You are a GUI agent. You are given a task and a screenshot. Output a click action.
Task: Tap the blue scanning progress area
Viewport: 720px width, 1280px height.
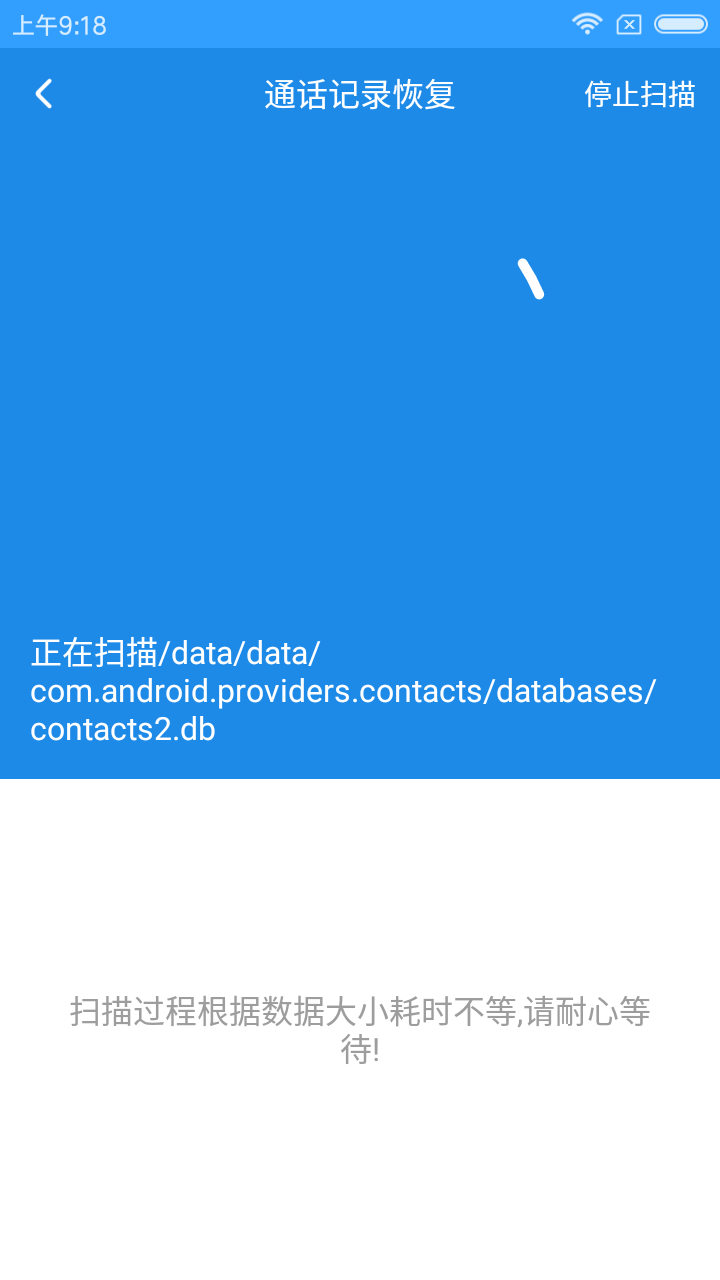click(x=360, y=450)
